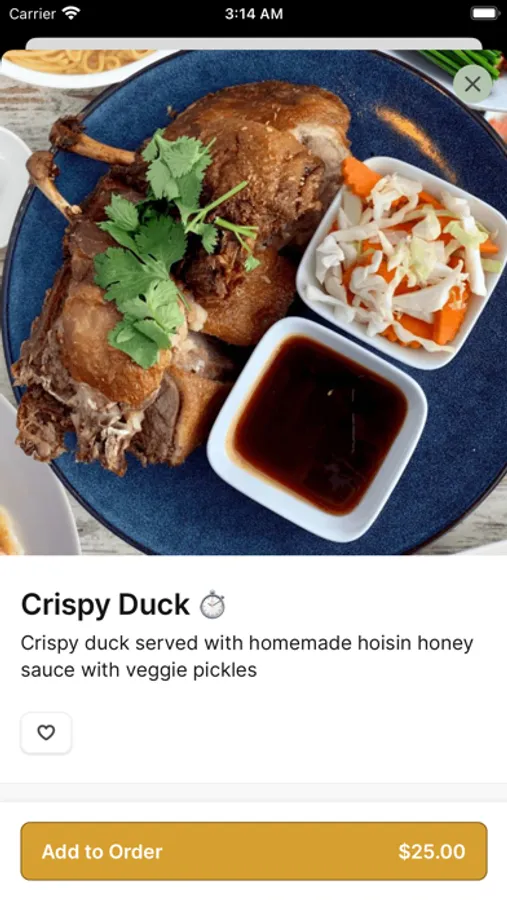Add Crispy Duck to the order
The width and height of the screenshot is (507, 900).
(254, 851)
